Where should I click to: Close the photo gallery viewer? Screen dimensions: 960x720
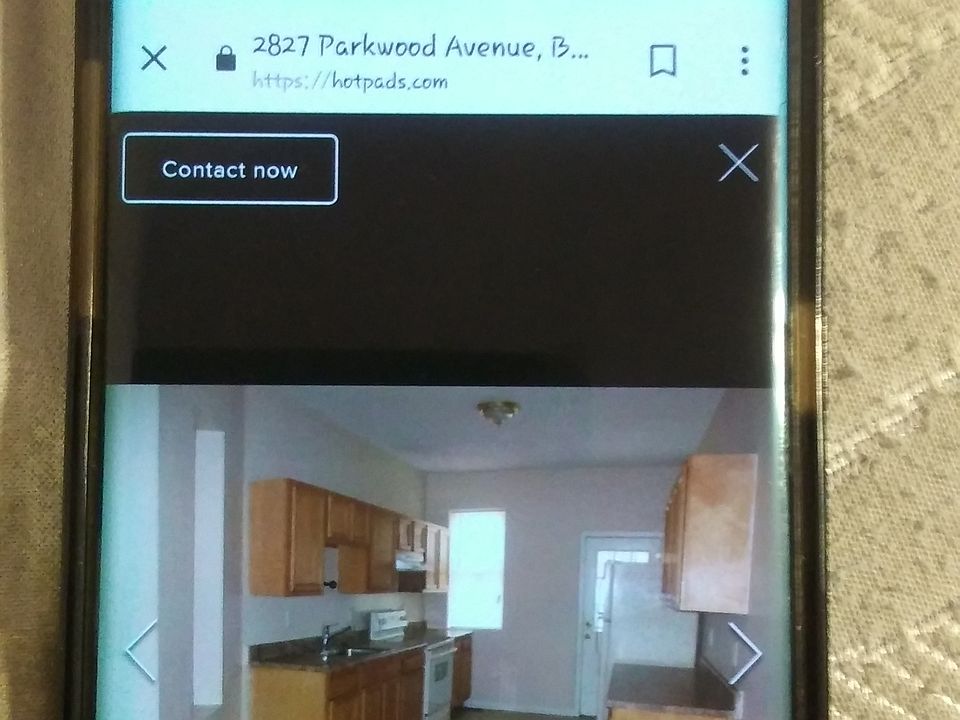(x=738, y=163)
